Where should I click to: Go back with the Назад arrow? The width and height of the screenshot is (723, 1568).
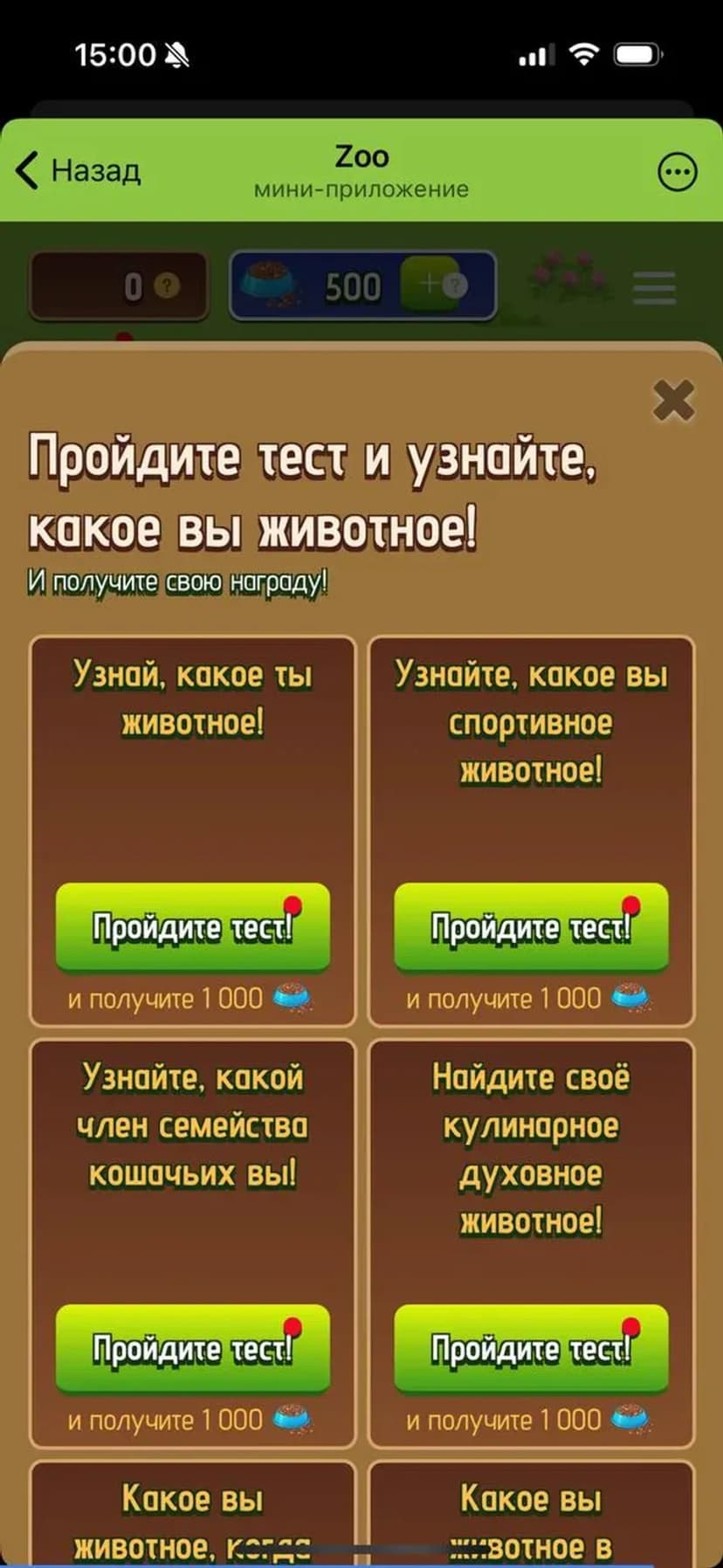77,170
